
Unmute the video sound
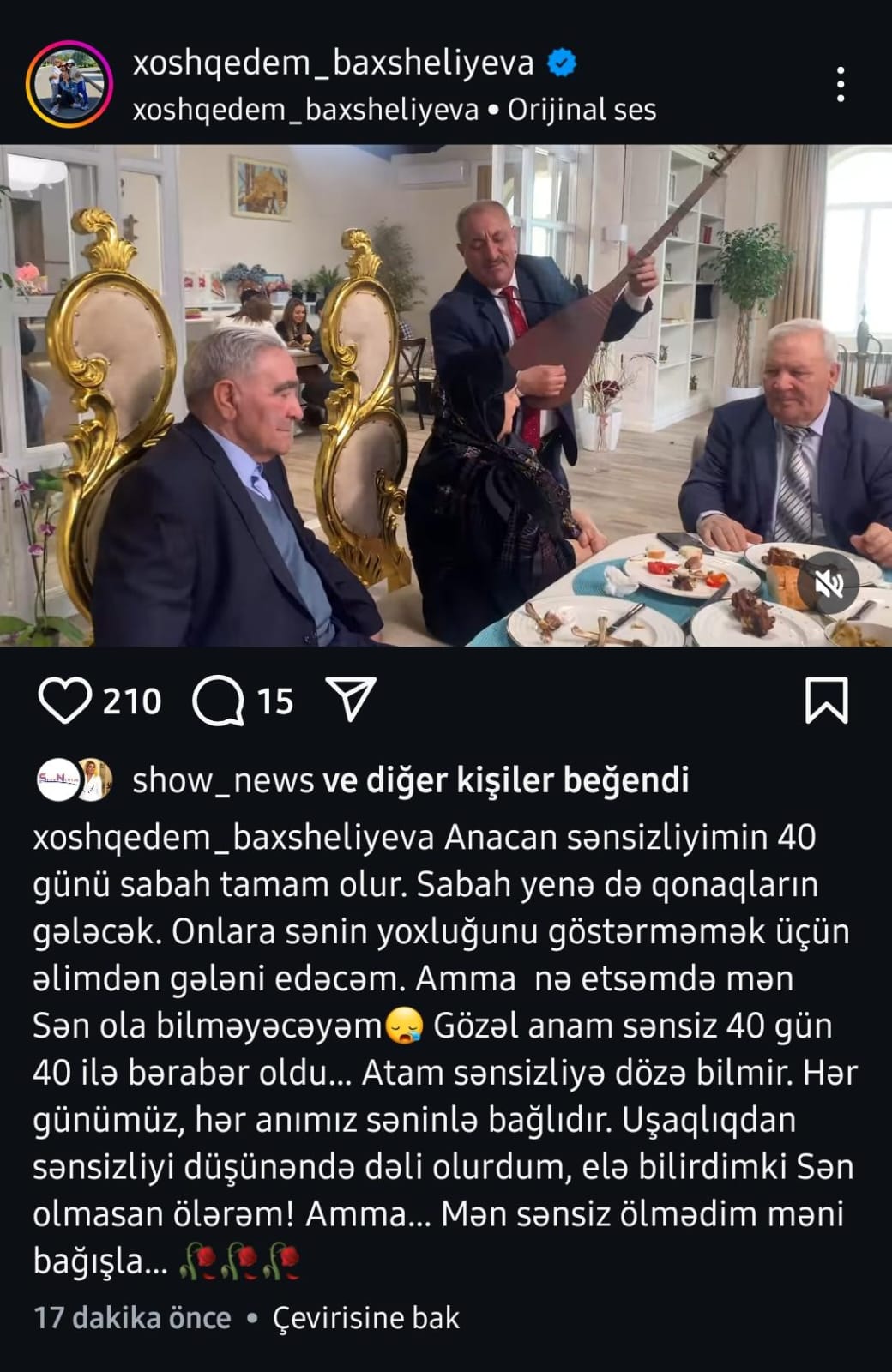829,584
